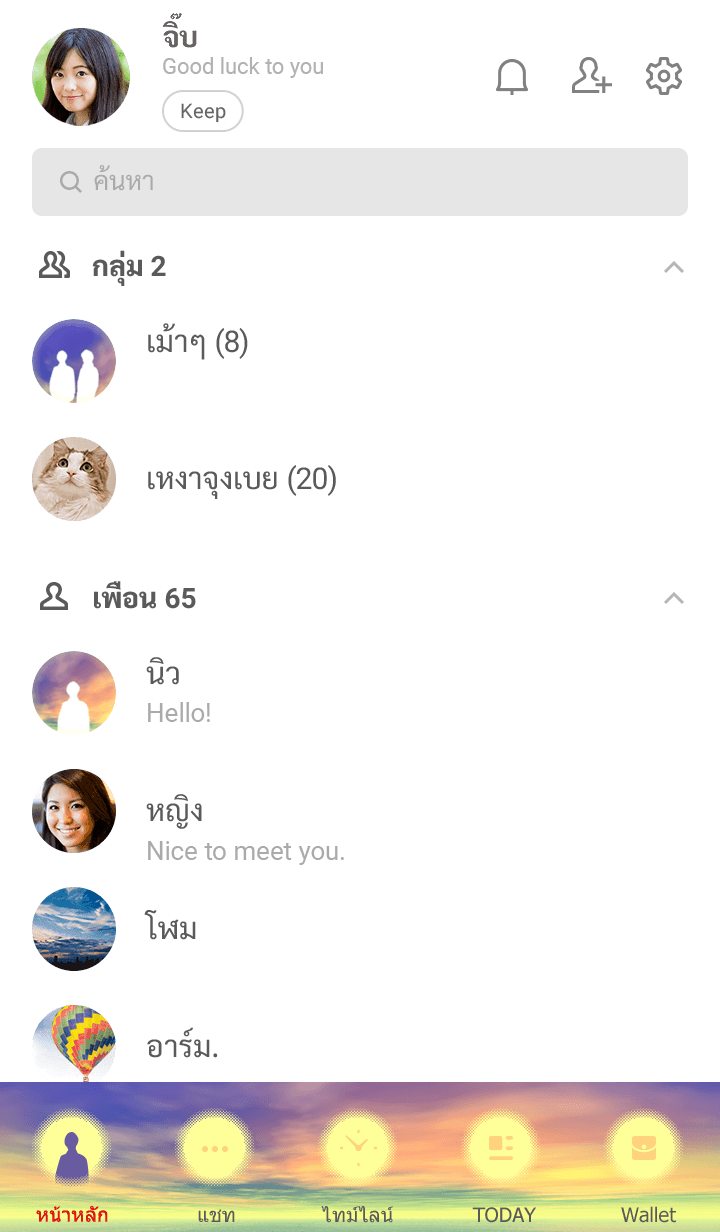Collapse the เพื่อน 65 friends section

[x=674, y=599]
